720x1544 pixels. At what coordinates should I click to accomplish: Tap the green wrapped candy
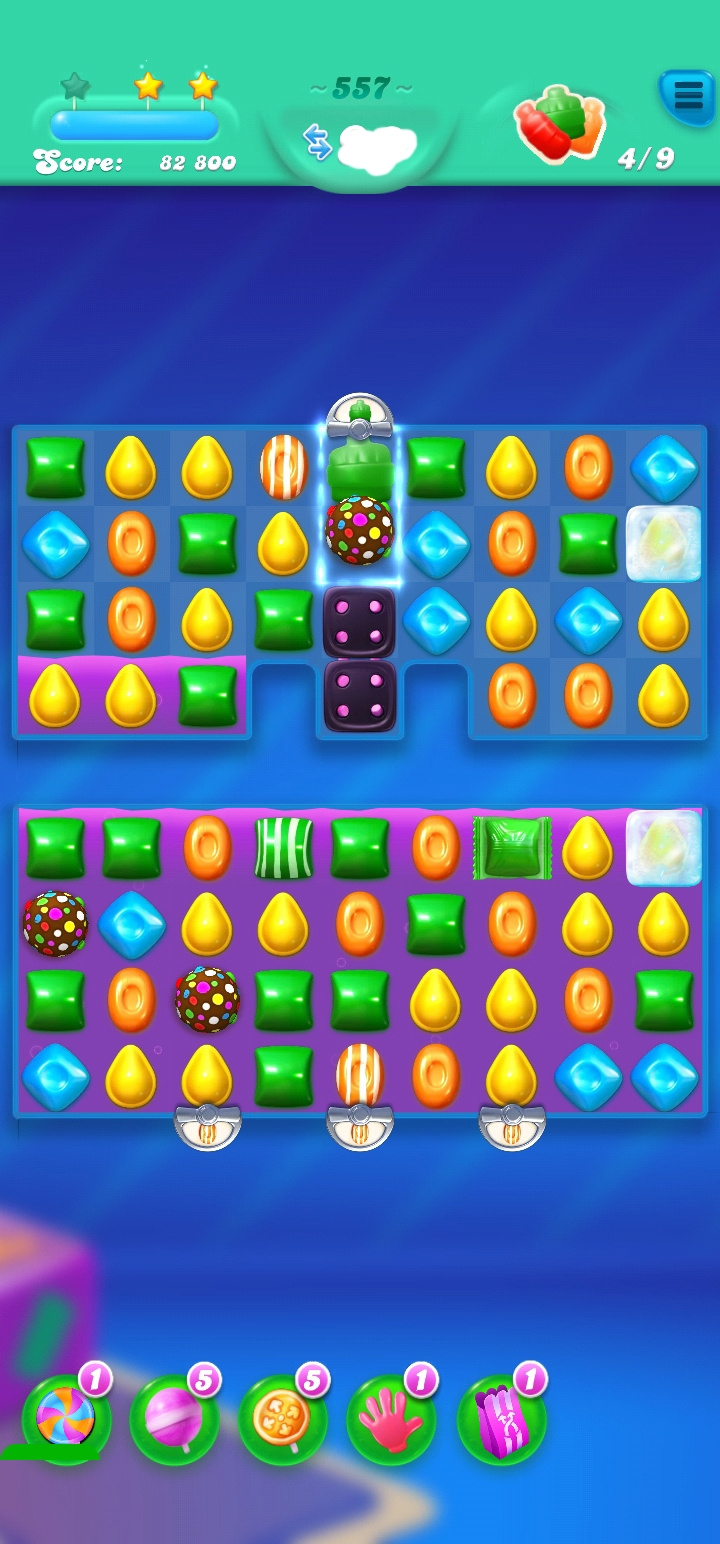[512, 848]
